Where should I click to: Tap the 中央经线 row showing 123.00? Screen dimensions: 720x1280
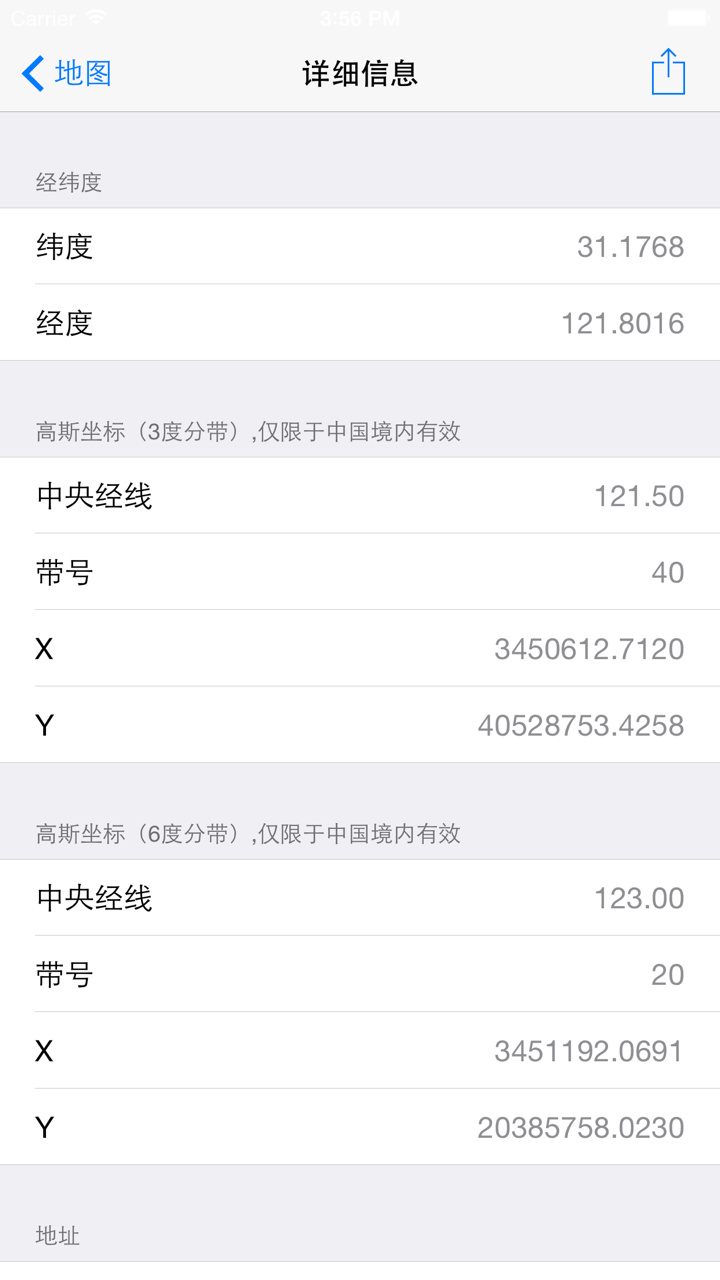coord(360,898)
